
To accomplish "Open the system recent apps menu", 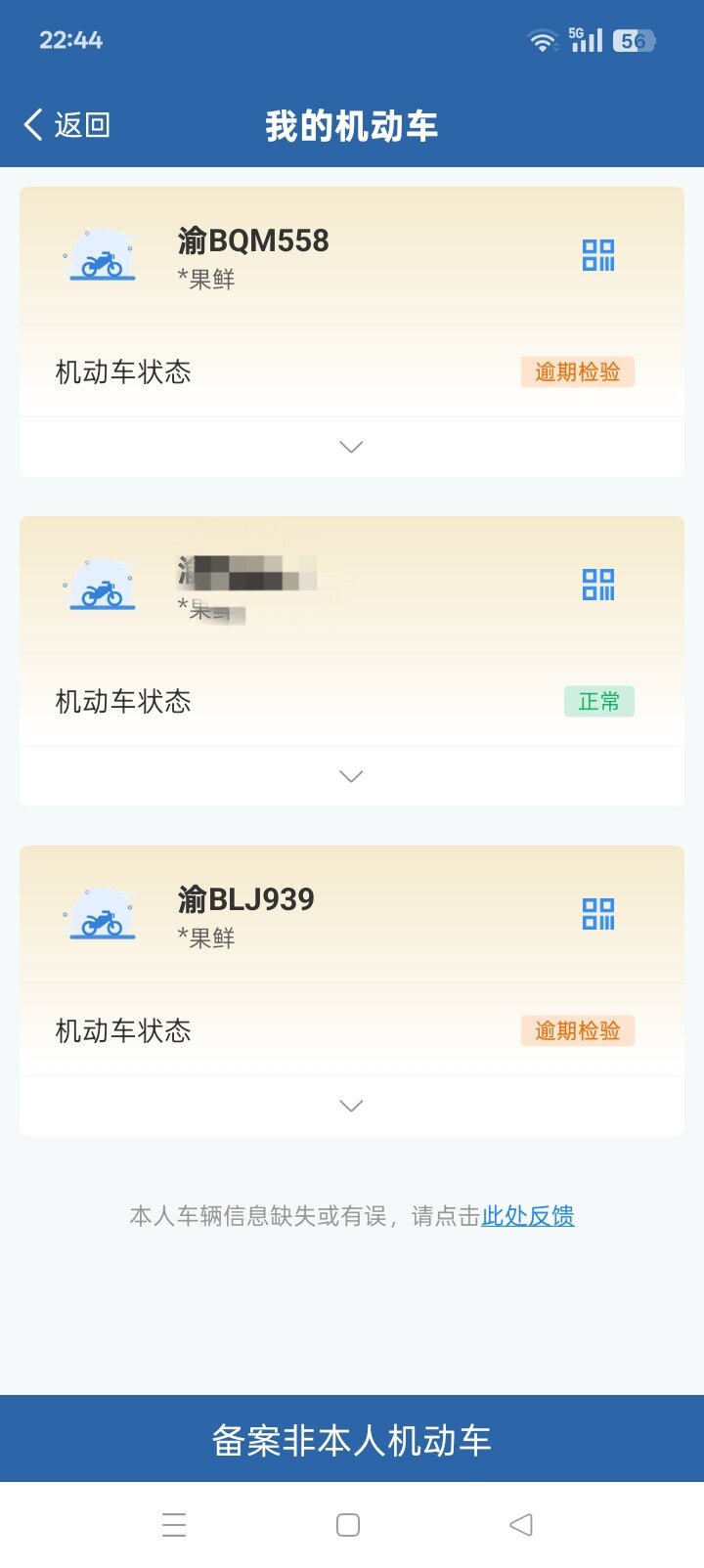I will 174,1525.
